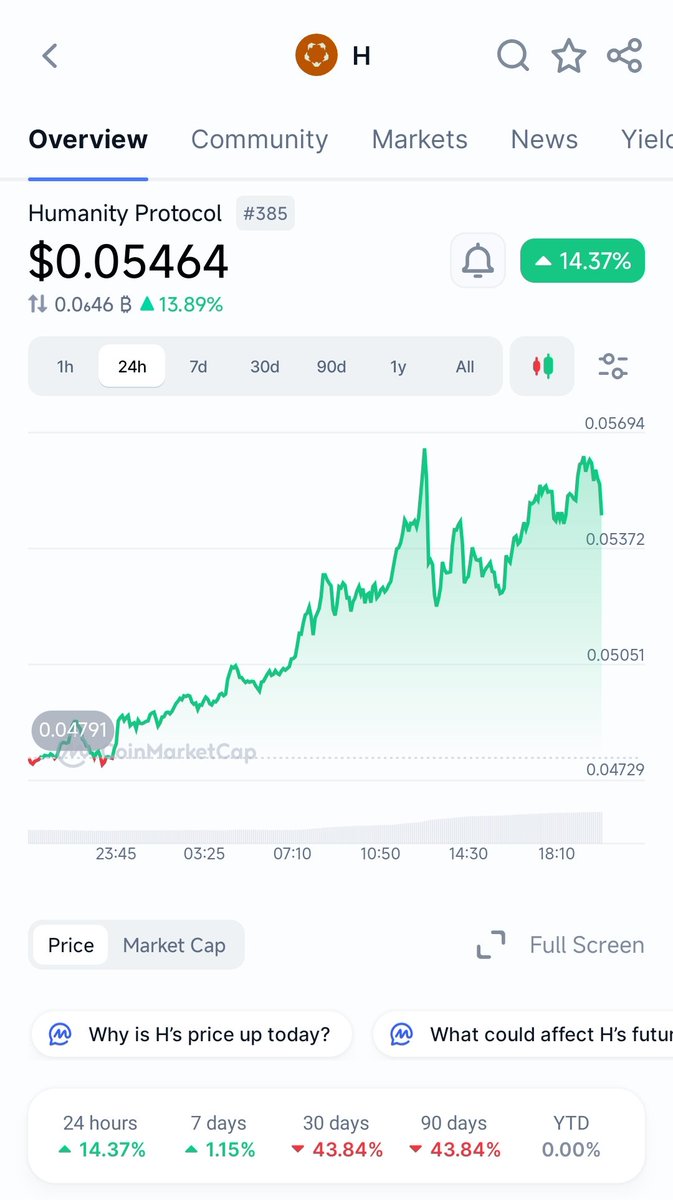The width and height of the screenshot is (673, 1200).
Task: Go back using the top arrow
Action: click(x=50, y=56)
